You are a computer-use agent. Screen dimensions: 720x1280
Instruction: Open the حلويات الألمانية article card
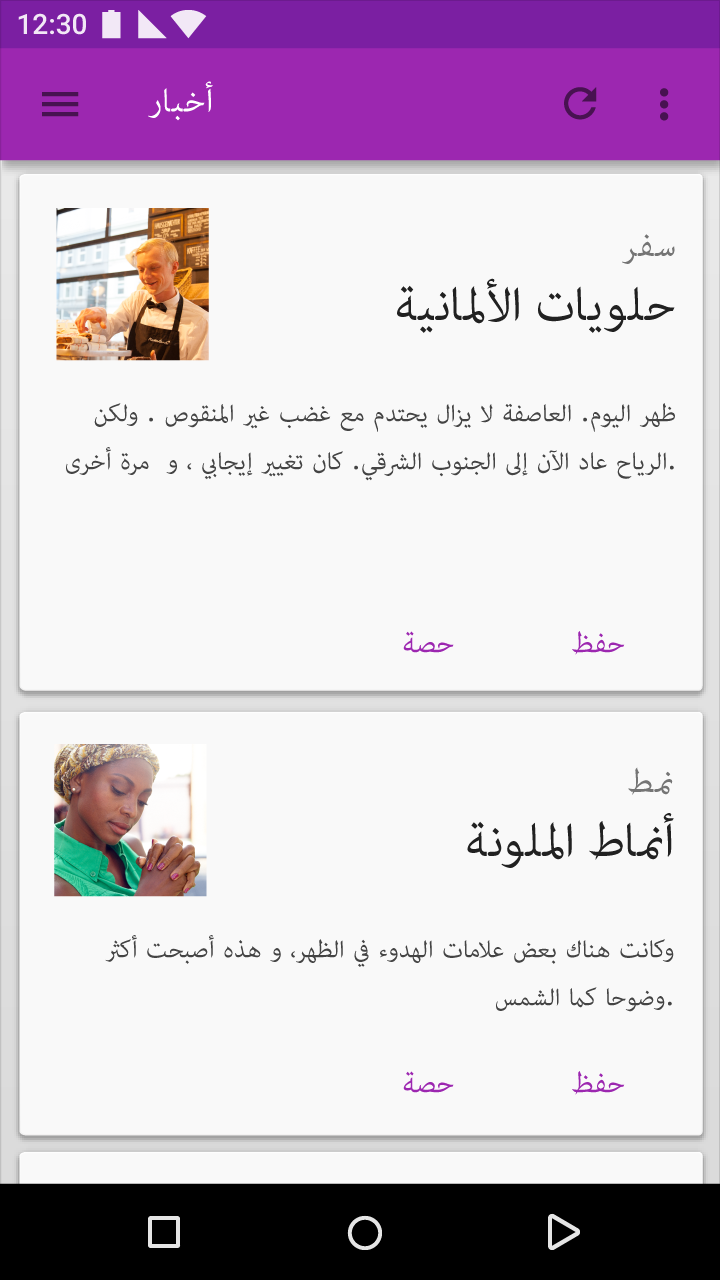[361, 432]
